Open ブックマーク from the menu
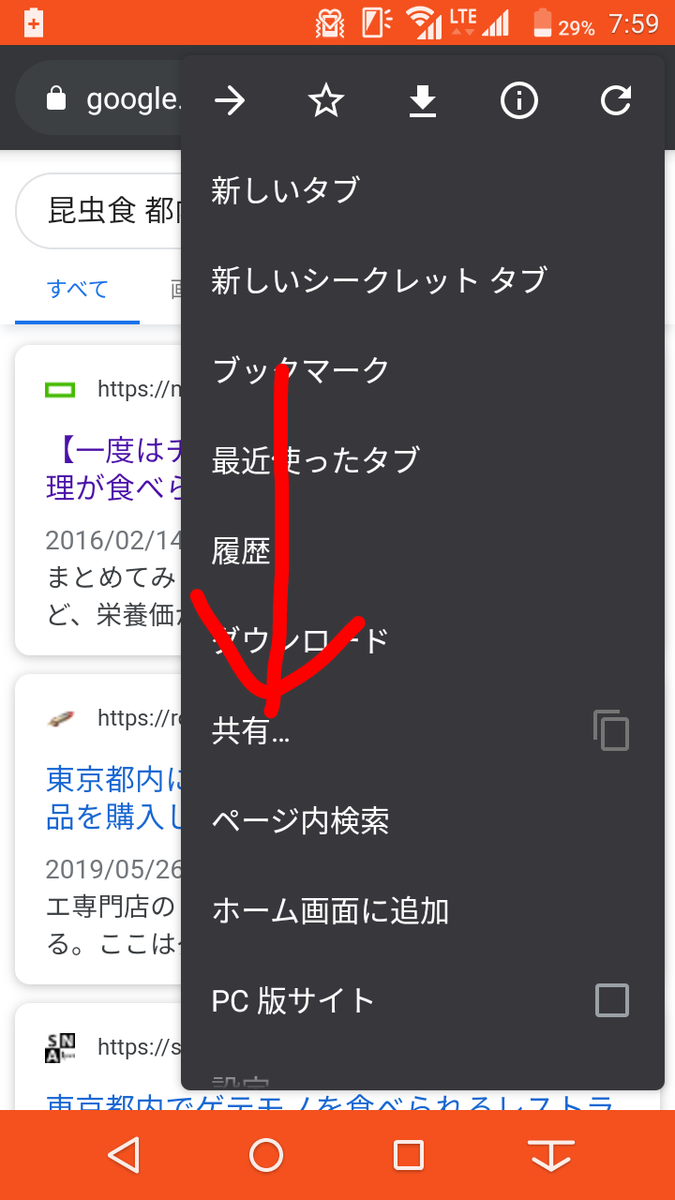The height and width of the screenshot is (1200, 675). click(x=300, y=370)
